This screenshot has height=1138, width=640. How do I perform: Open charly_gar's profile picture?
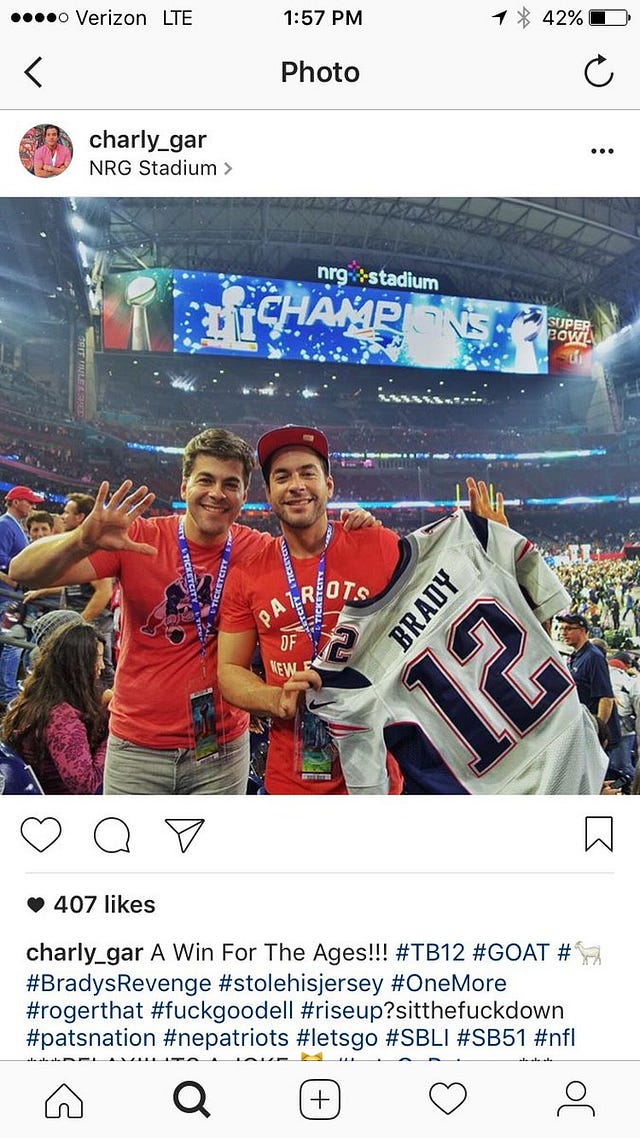click(x=46, y=152)
